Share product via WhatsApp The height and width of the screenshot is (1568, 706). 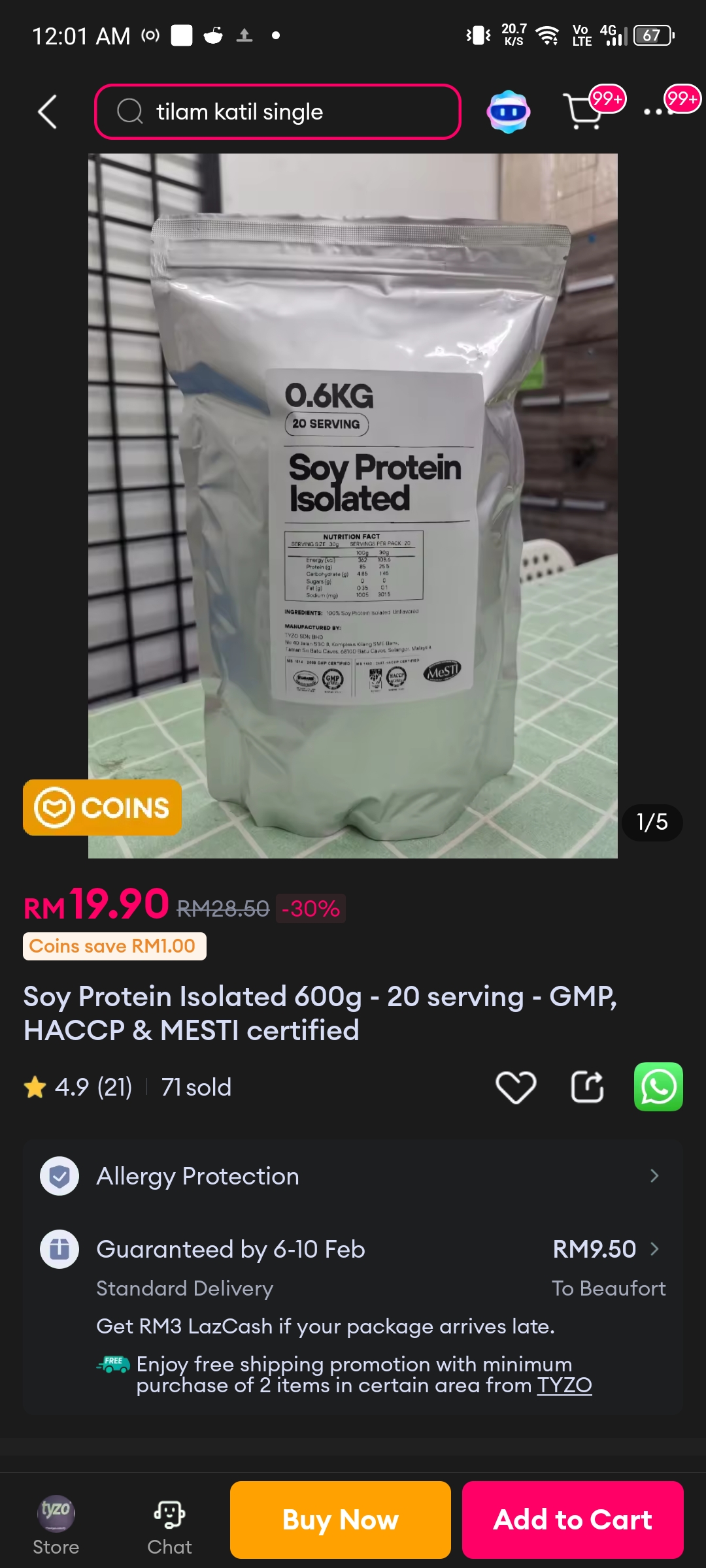[658, 1087]
